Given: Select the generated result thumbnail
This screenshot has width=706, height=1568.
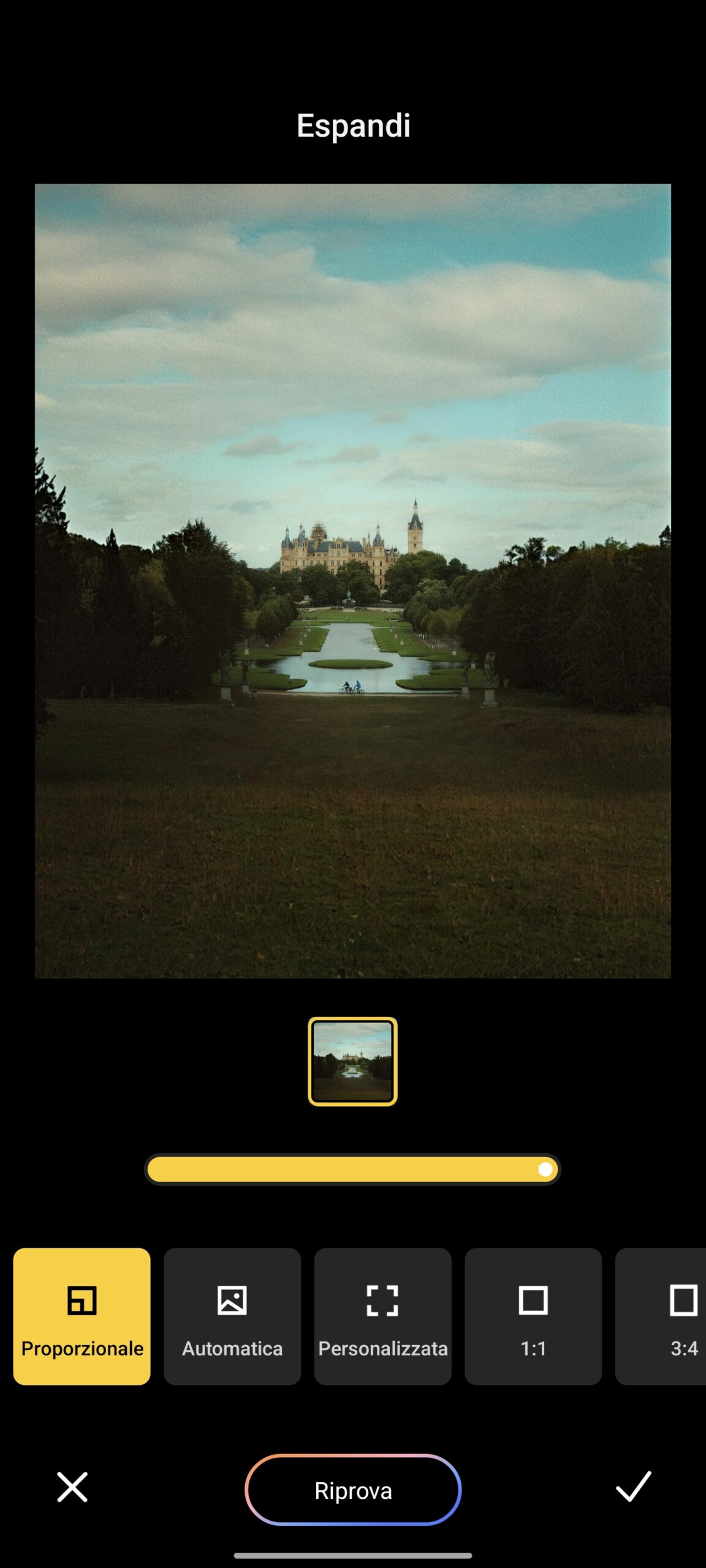Looking at the screenshot, I should 352,1061.
